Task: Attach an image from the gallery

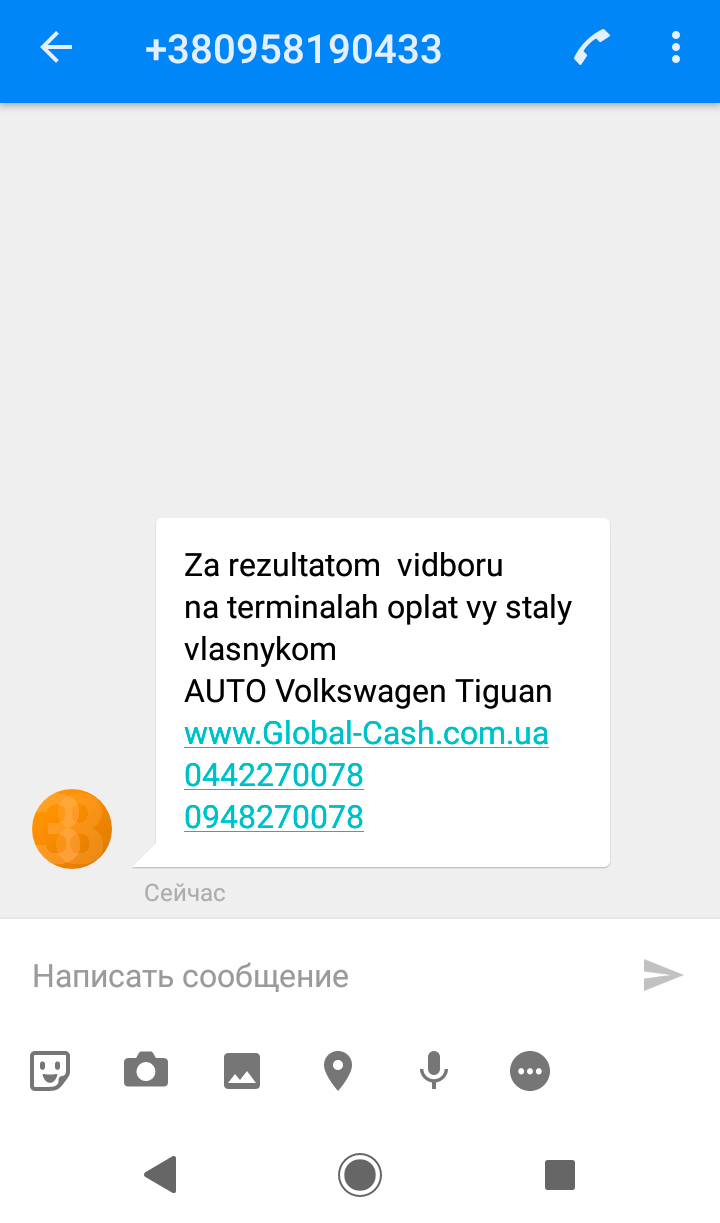Action: tap(242, 1071)
